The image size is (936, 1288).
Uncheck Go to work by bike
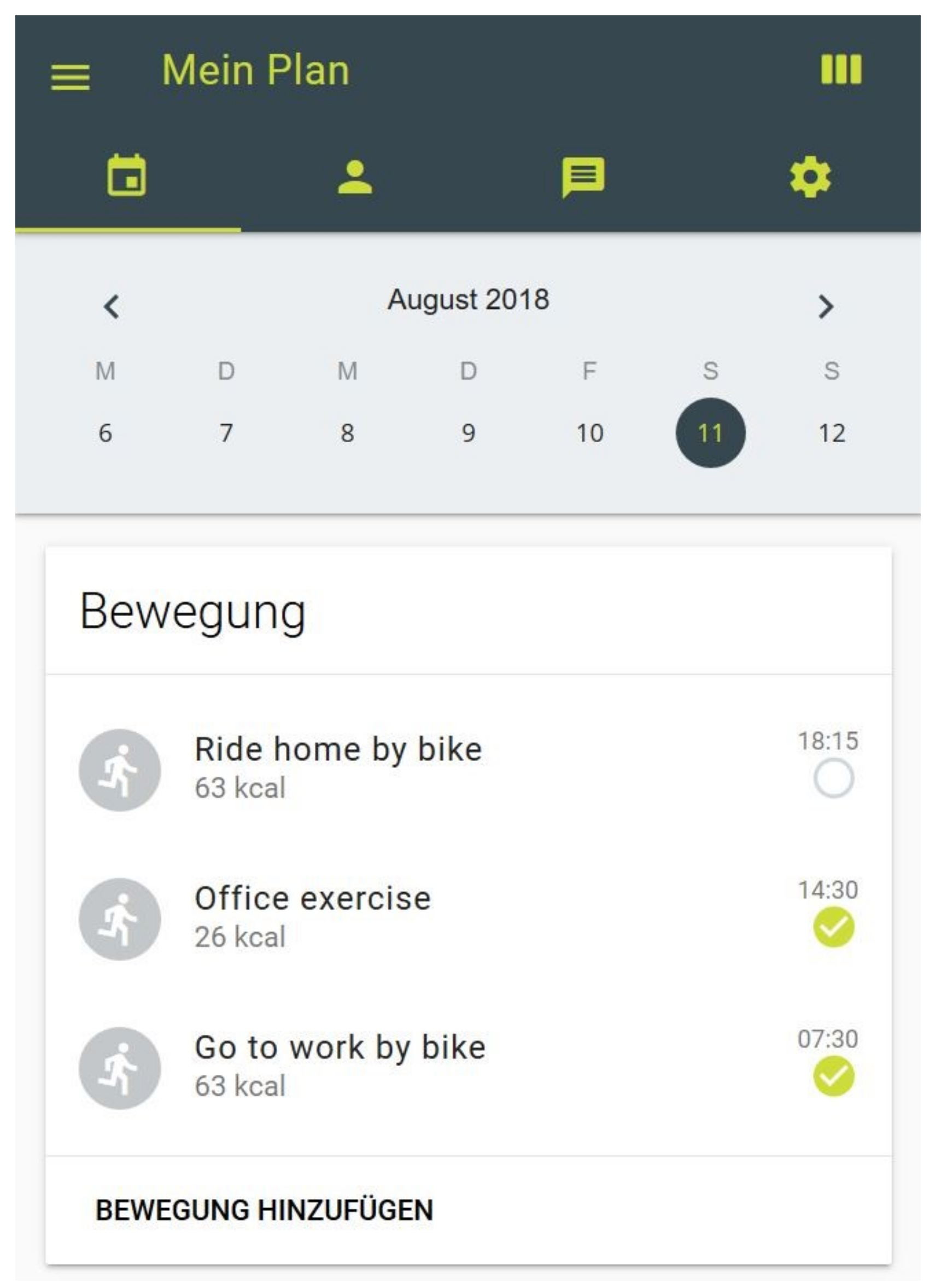coord(833,1076)
